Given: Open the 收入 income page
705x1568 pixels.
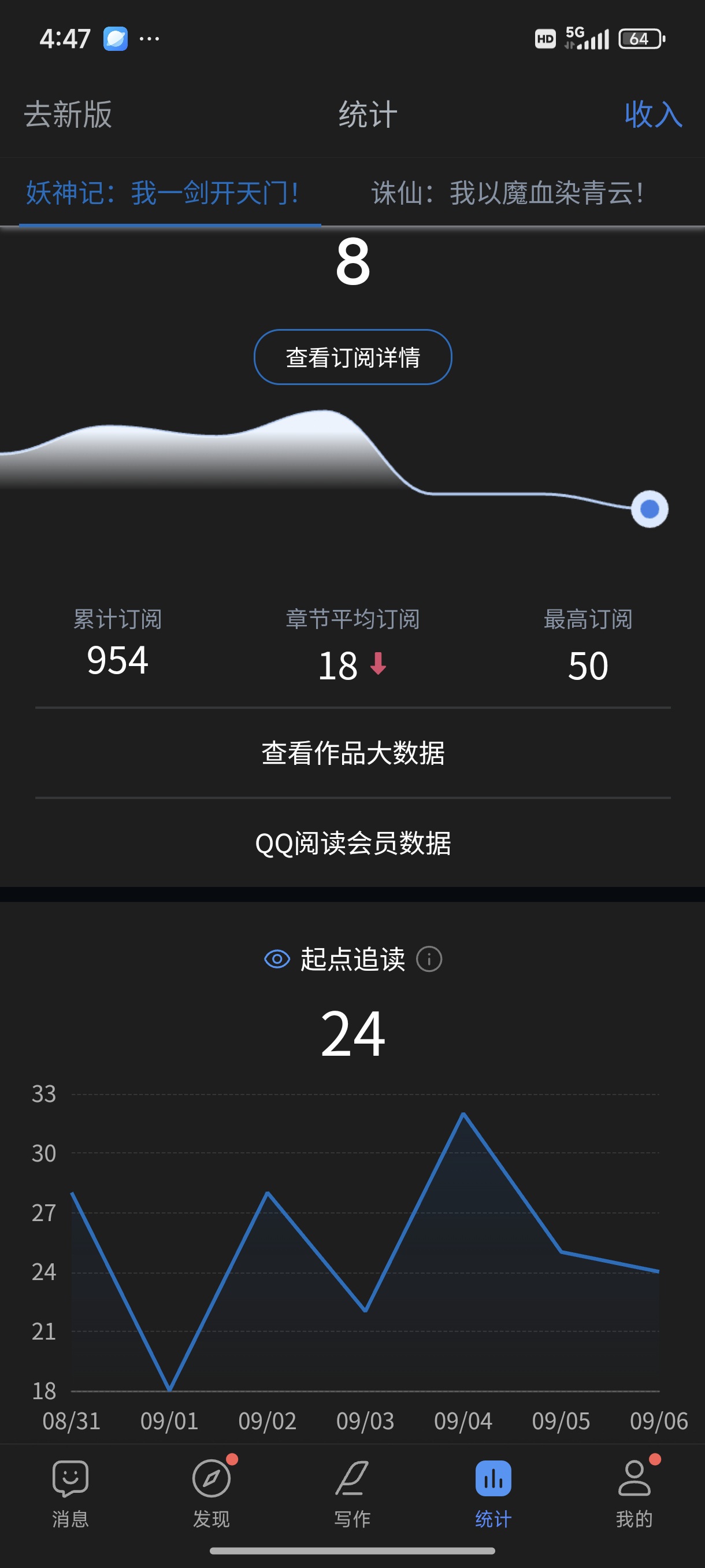Looking at the screenshot, I should click(x=652, y=114).
